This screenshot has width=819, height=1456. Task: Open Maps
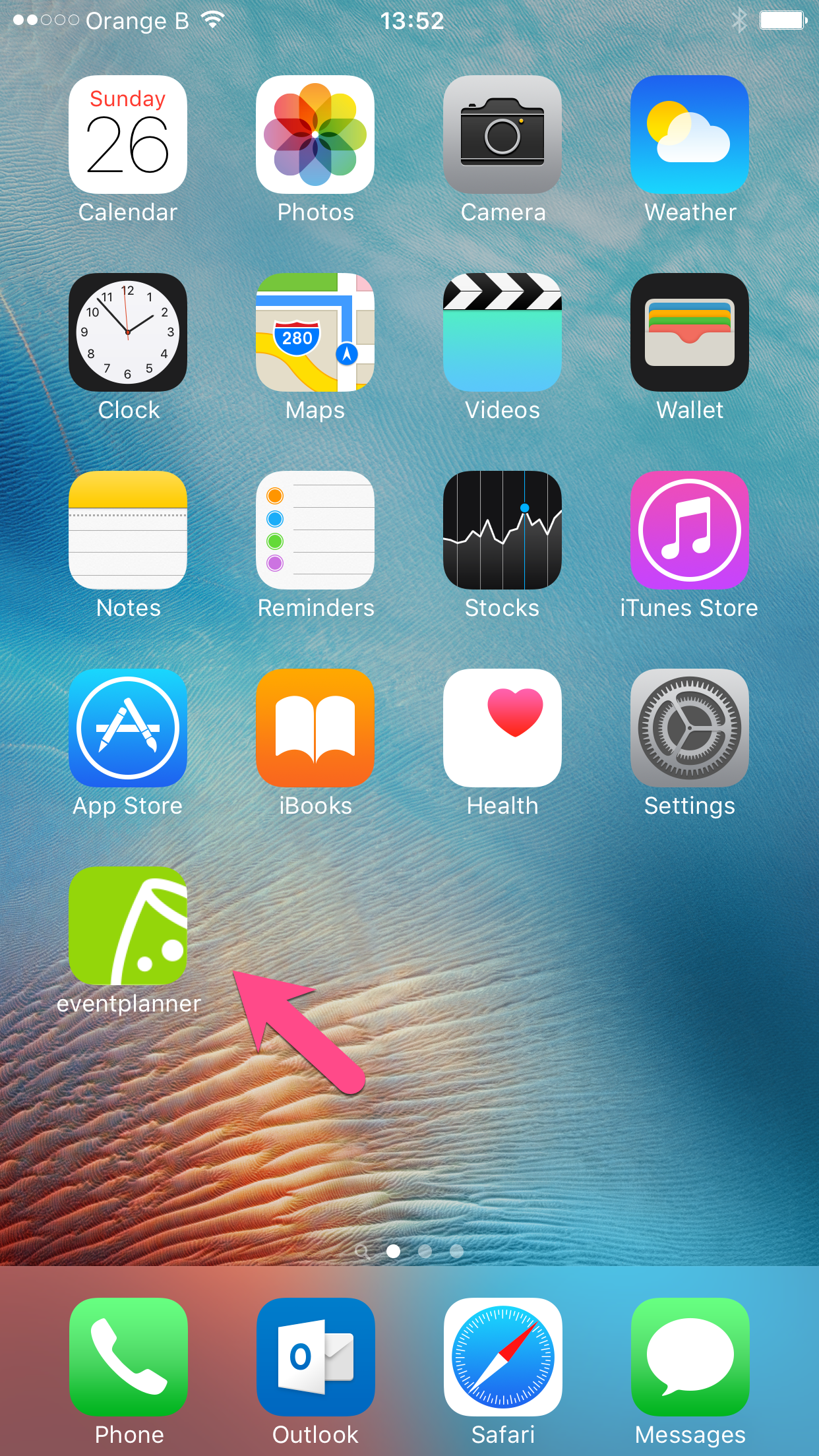315,332
